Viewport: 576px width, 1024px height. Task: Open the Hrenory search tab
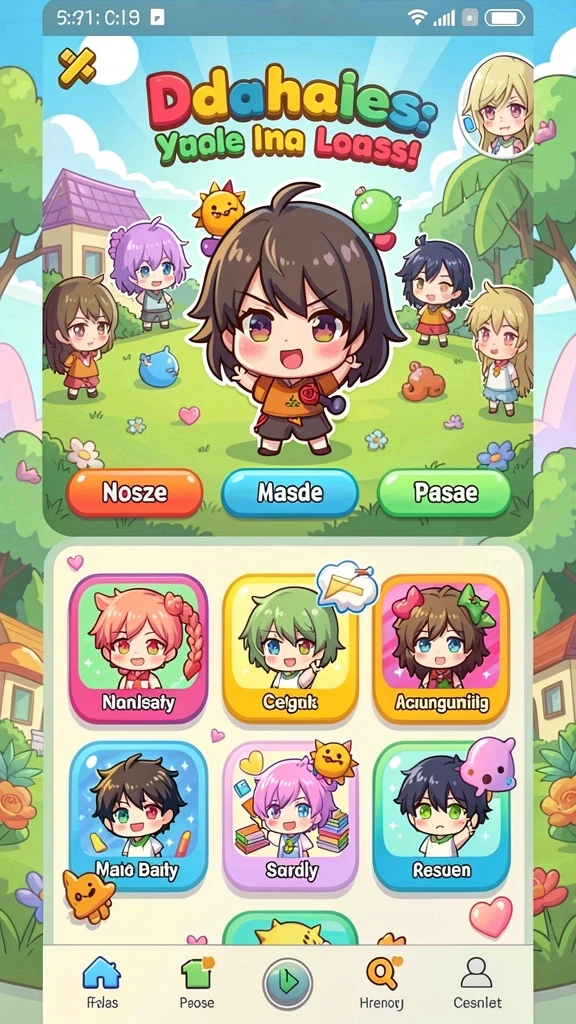click(382, 983)
